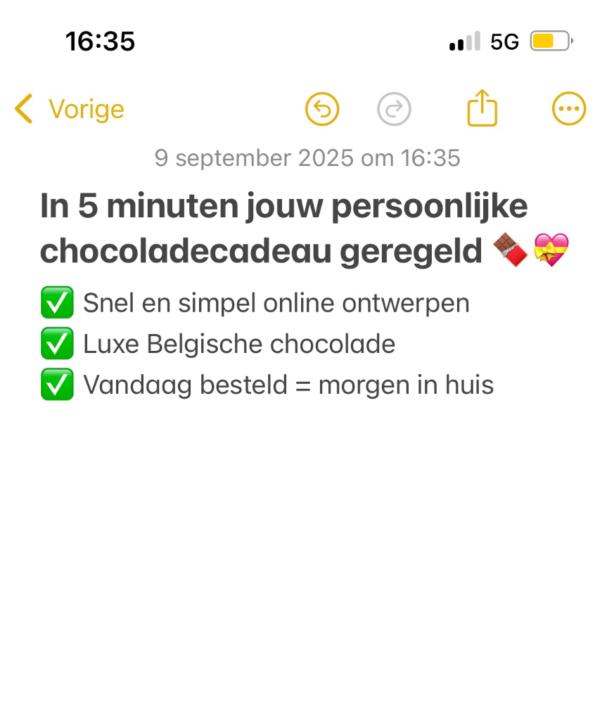This screenshot has width=614, height=720.
Task: Share this note
Action: [482, 108]
